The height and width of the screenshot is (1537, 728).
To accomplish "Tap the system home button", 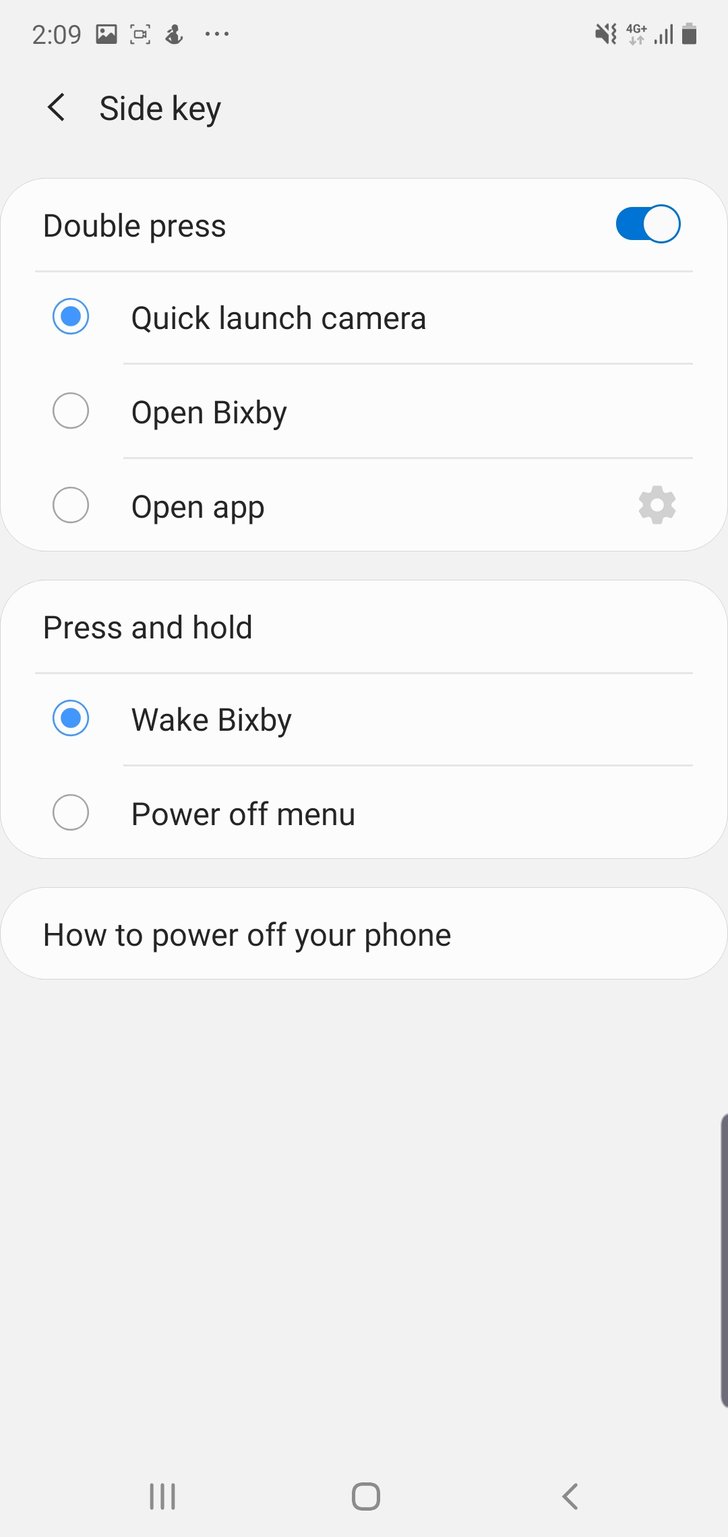I will pyautogui.click(x=366, y=1496).
